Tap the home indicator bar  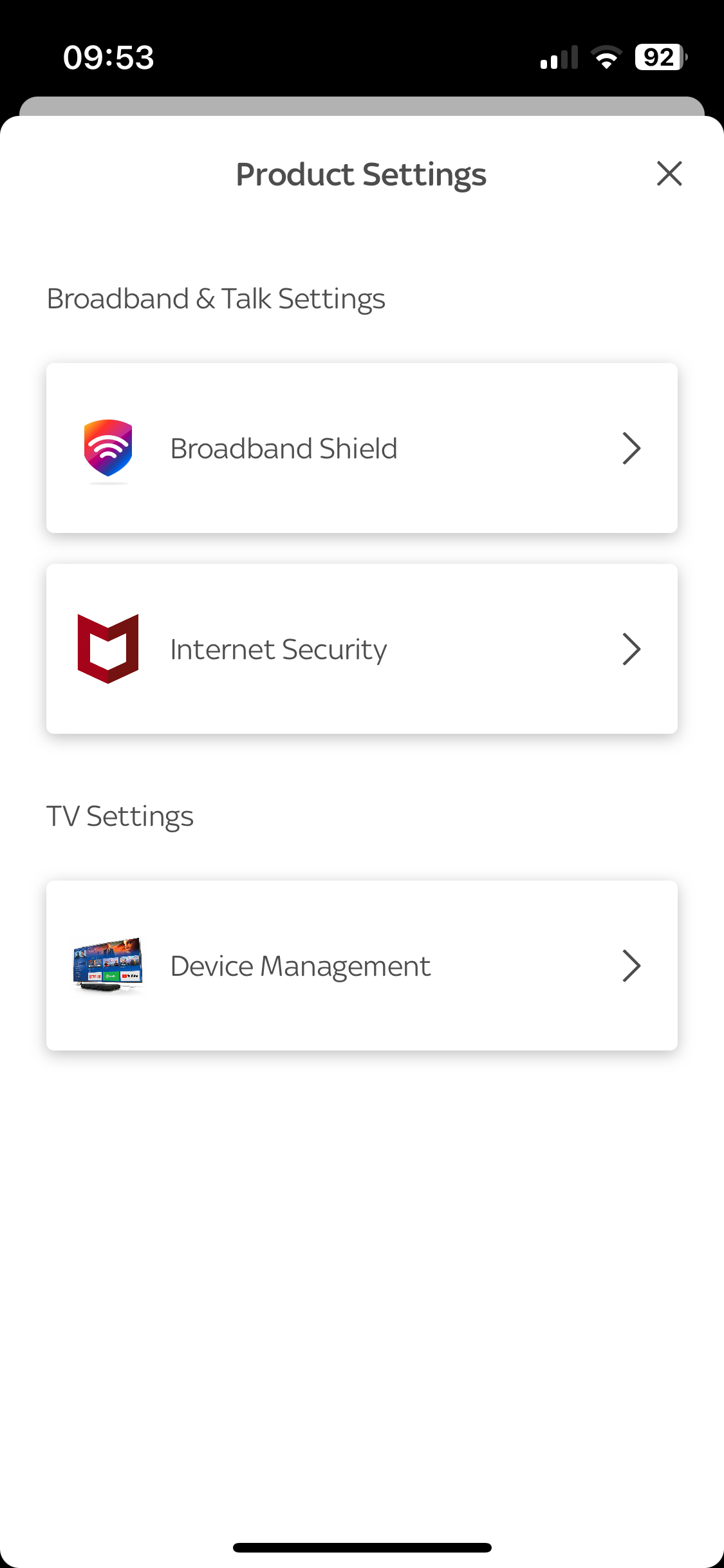(x=362, y=1547)
